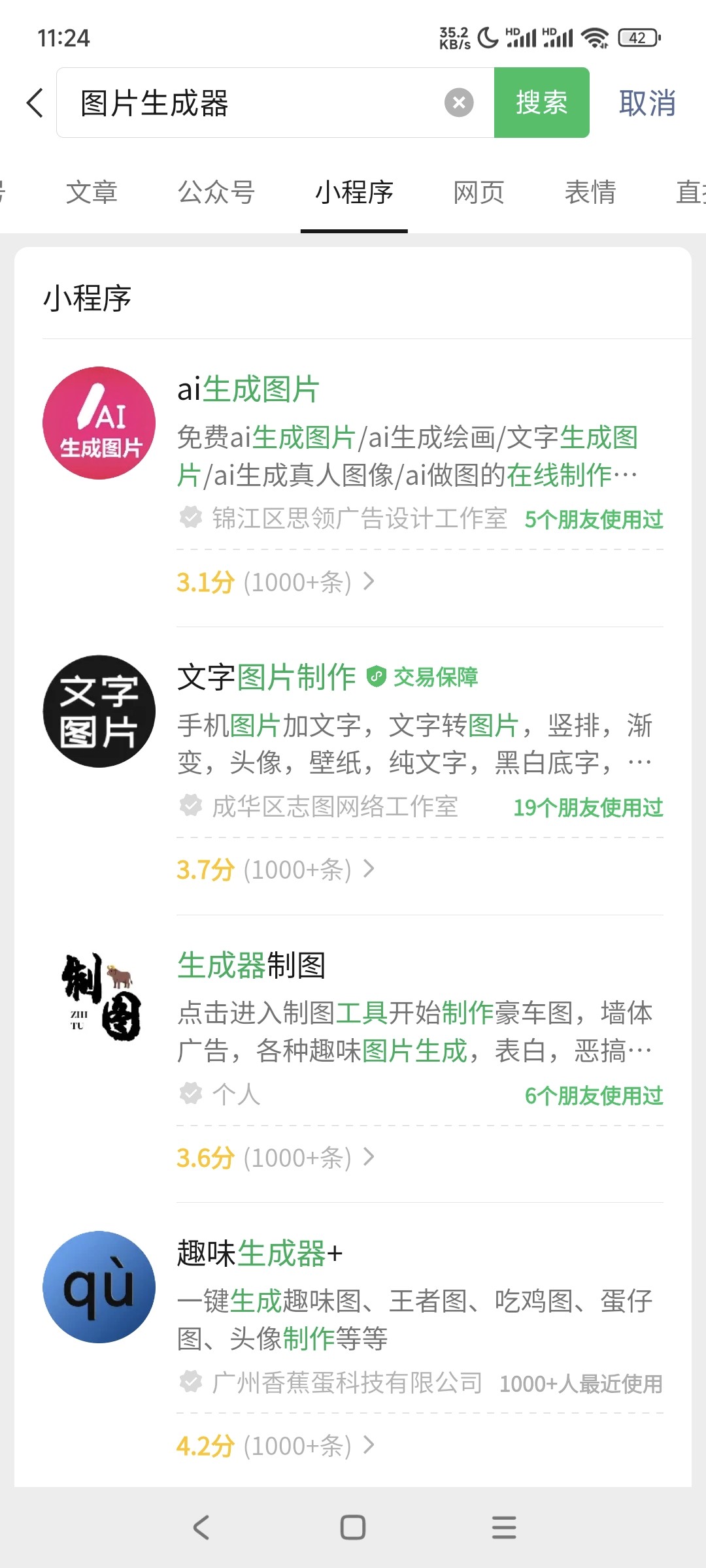The width and height of the screenshot is (706, 1568).
Task: Tap the system home button
Action: click(x=353, y=1527)
